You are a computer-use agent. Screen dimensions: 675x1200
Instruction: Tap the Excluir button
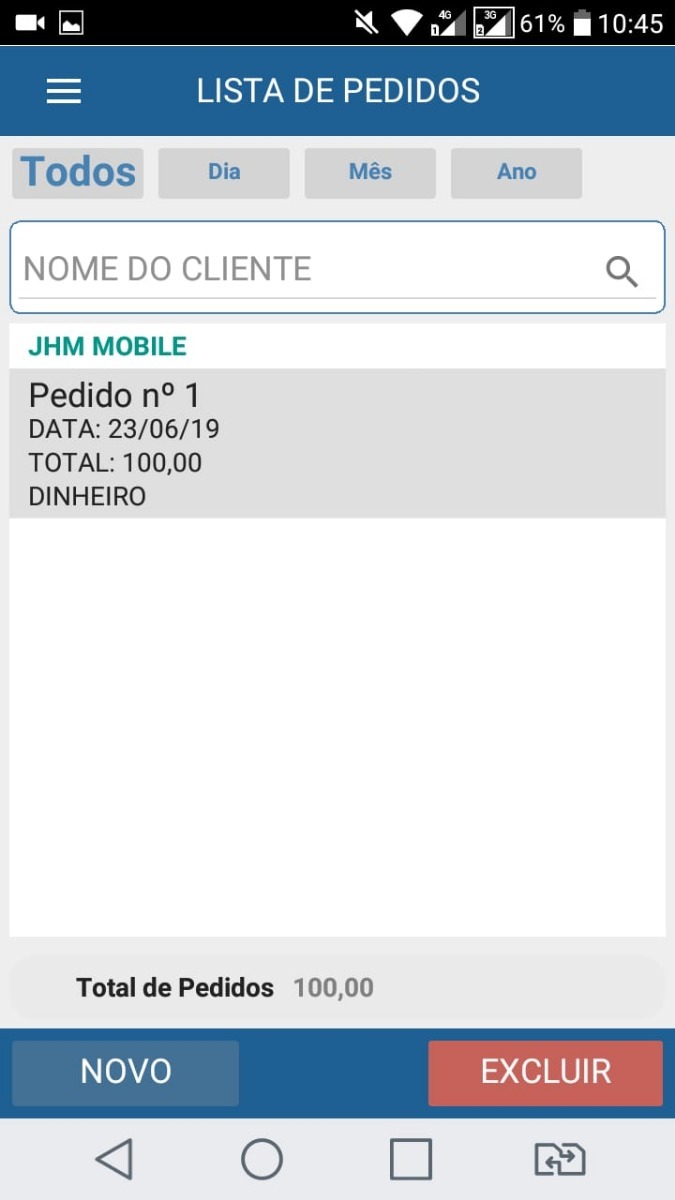(545, 1072)
